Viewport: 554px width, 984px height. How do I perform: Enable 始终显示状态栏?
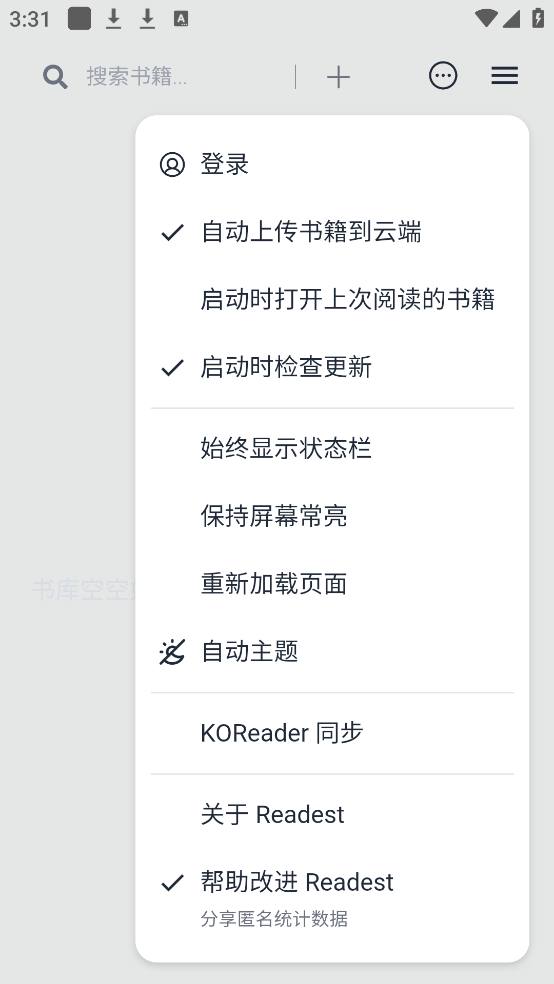coord(332,449)
